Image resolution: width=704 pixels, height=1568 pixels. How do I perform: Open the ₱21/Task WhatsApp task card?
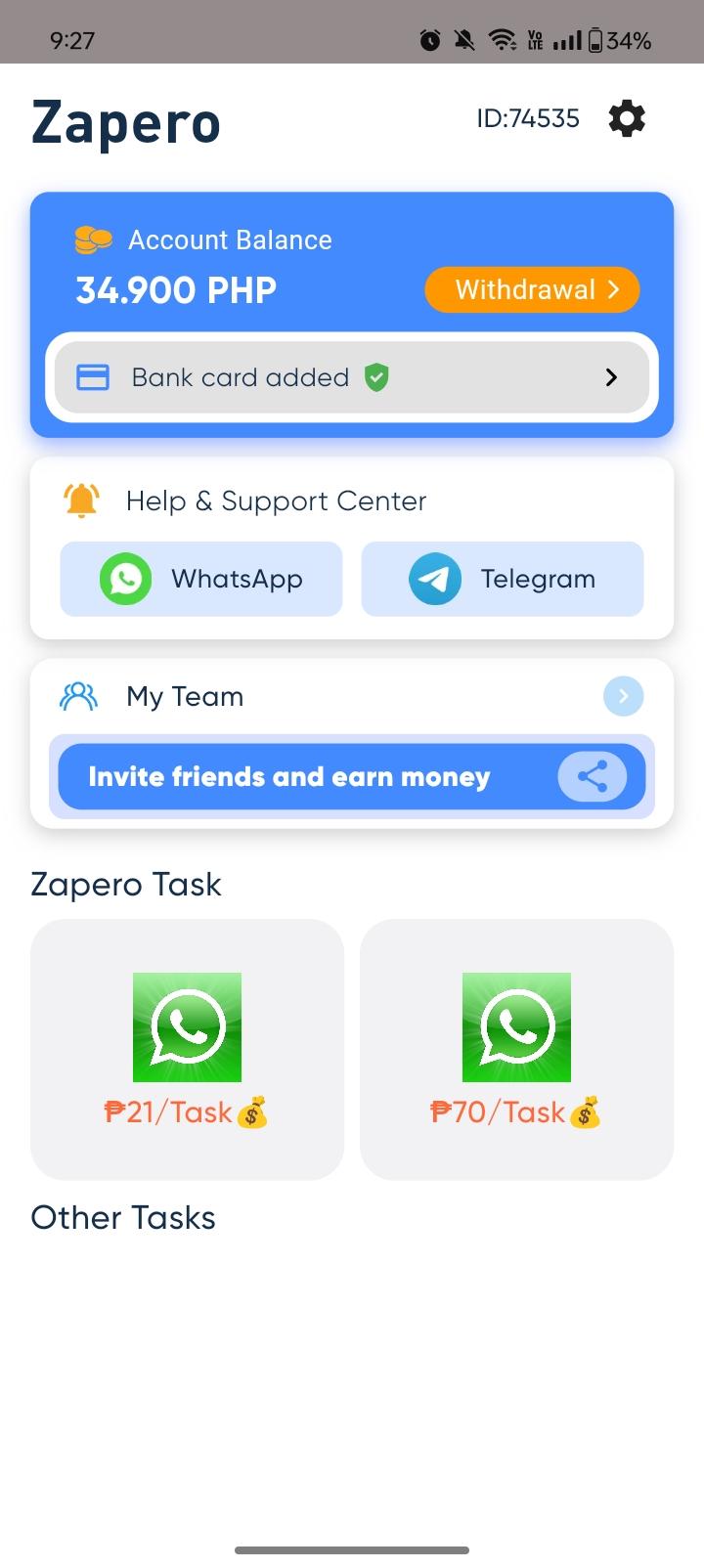pos(187,1049)
